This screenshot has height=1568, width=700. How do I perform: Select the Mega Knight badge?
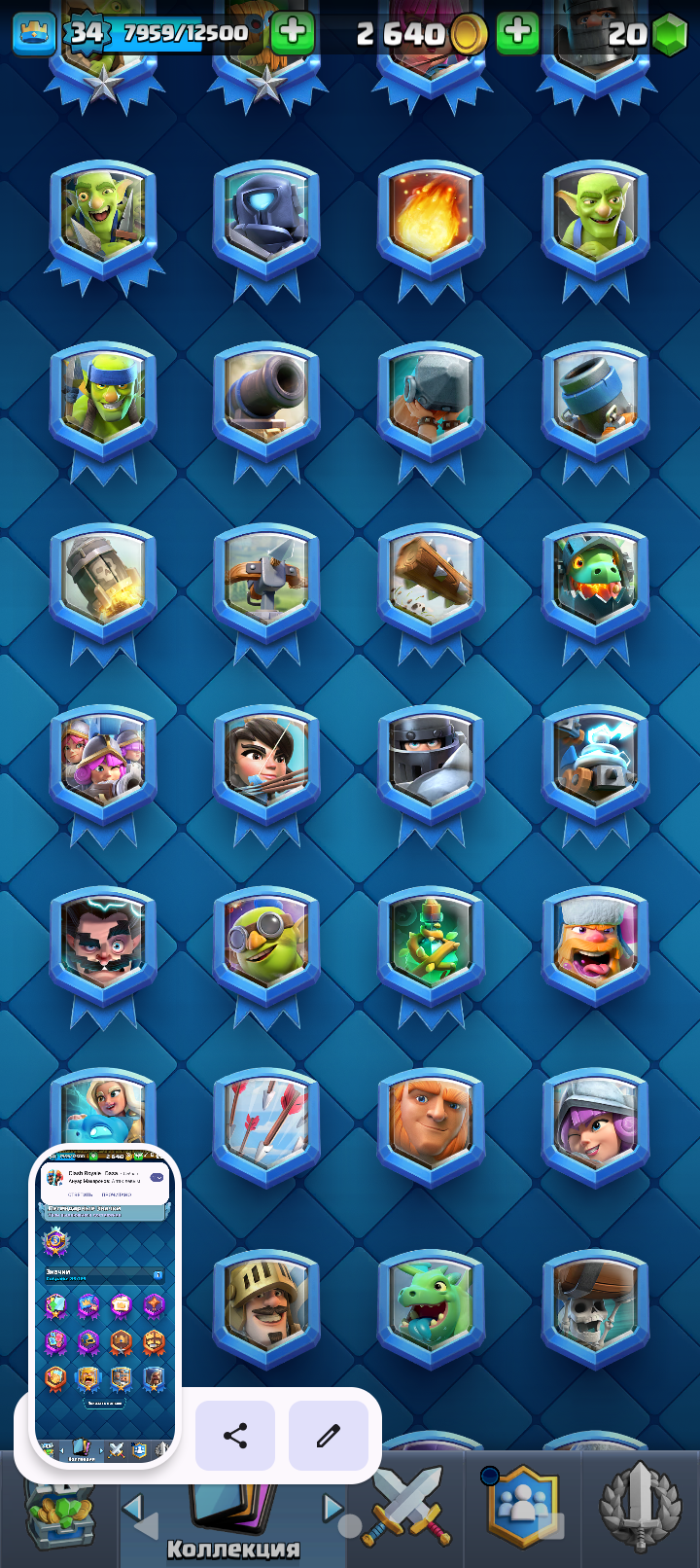tap(431, 765)
